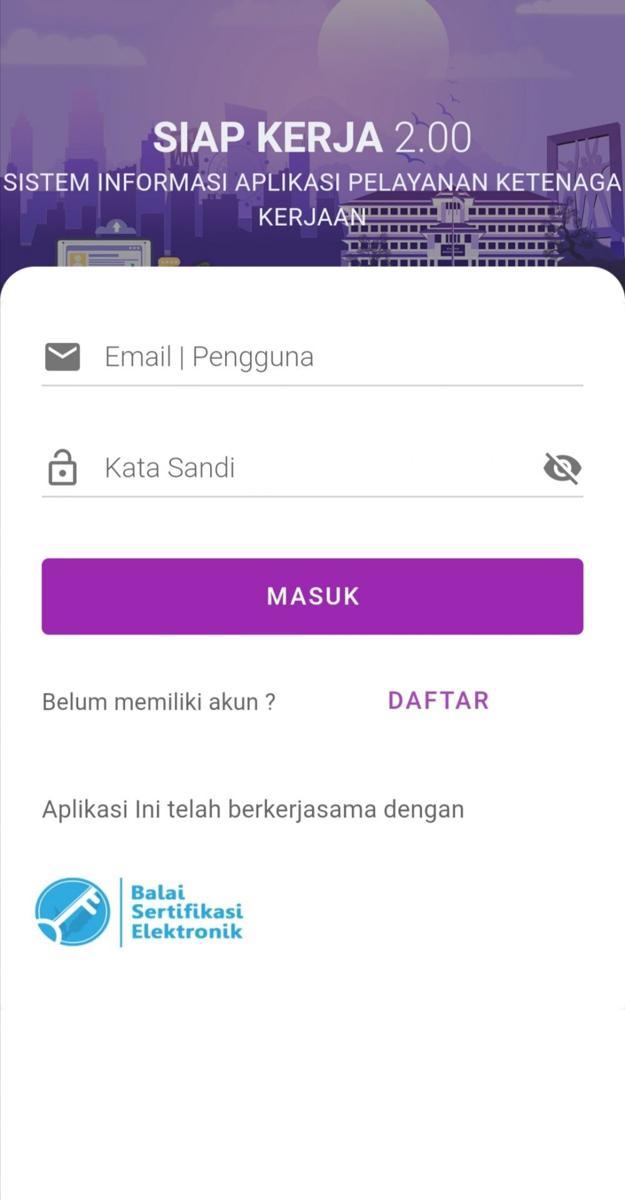Tap the MASUK login button
Image resolution: width=625 pixels, height=1200 pixels.
312,596
